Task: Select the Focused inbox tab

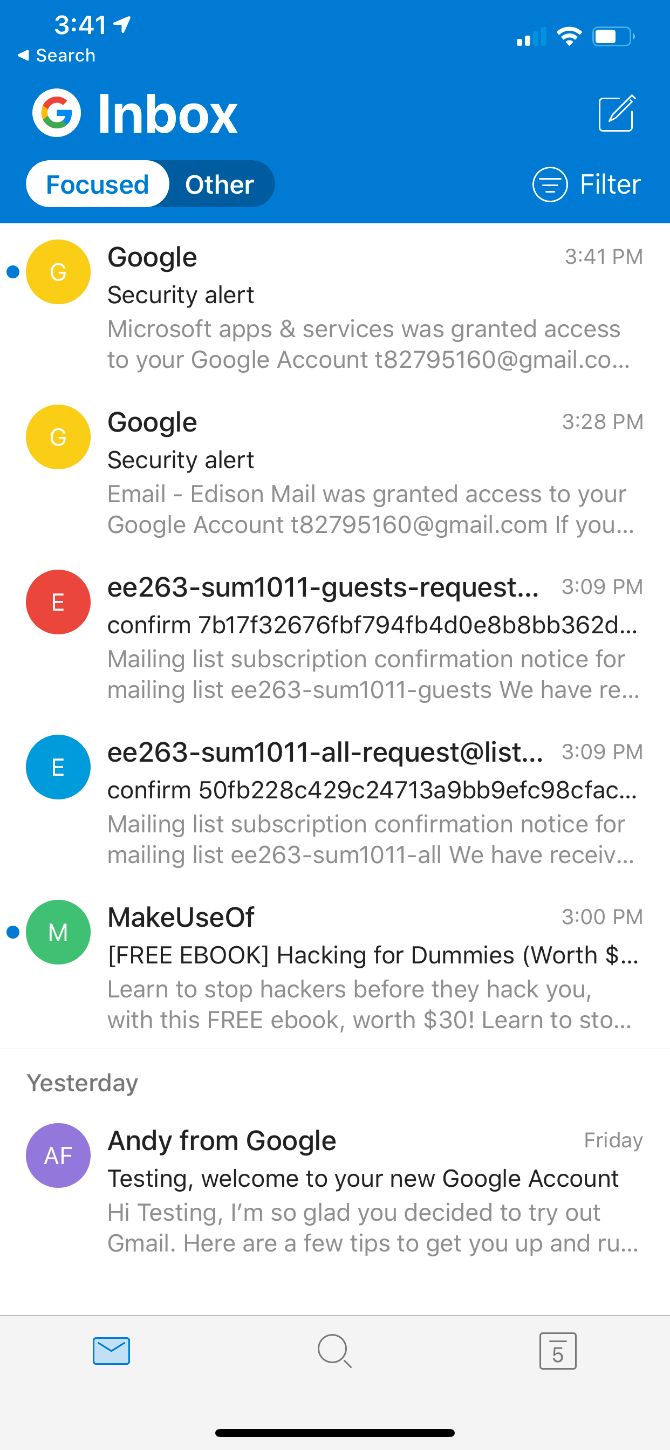Action: pos(97,184)
